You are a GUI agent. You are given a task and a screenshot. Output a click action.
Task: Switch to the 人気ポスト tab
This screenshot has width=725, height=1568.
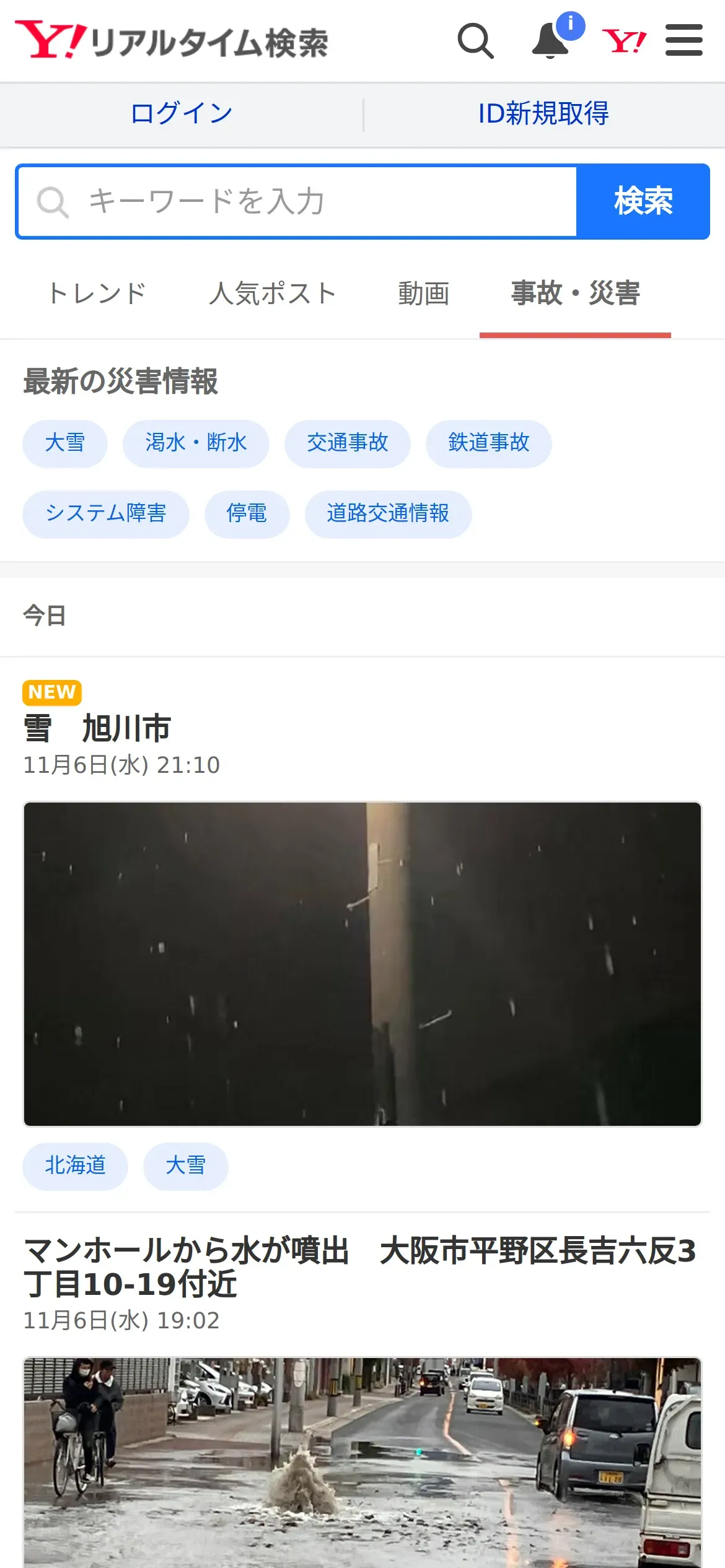coord(273,294)
